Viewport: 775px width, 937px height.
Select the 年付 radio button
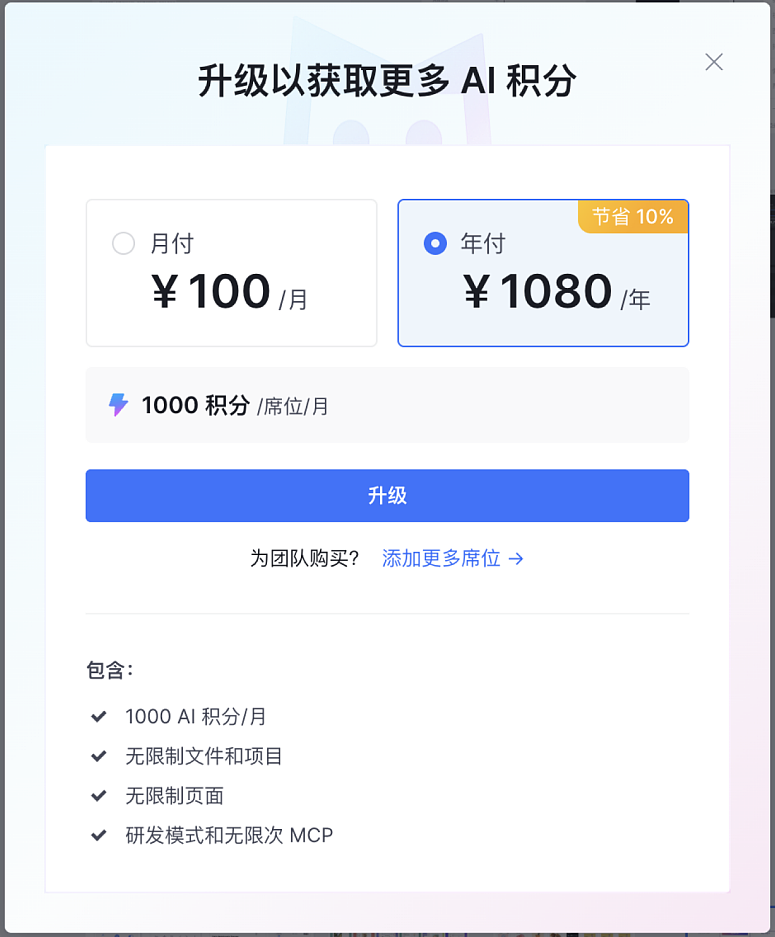coord(435,243)
